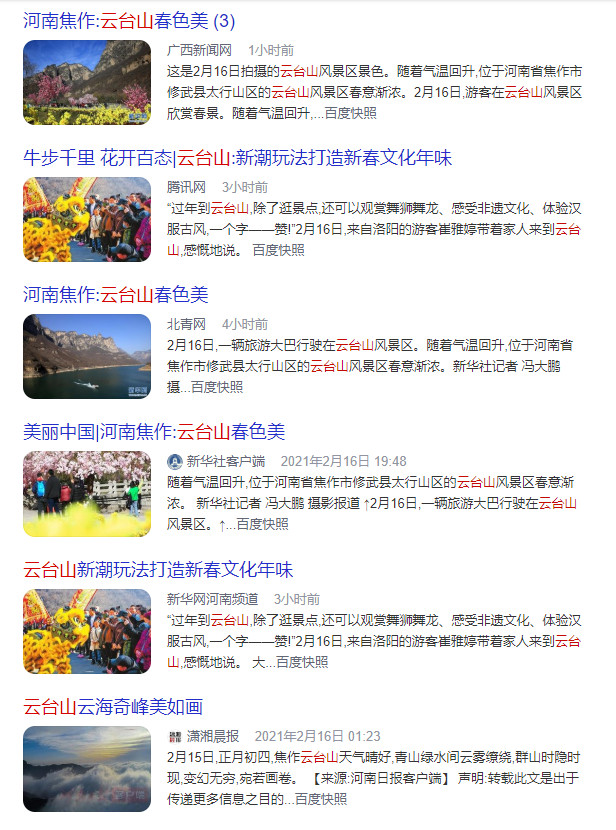Tap the thumbnail of the 广西新闻网 result
The image size is (616, 830).
[87, 82]
